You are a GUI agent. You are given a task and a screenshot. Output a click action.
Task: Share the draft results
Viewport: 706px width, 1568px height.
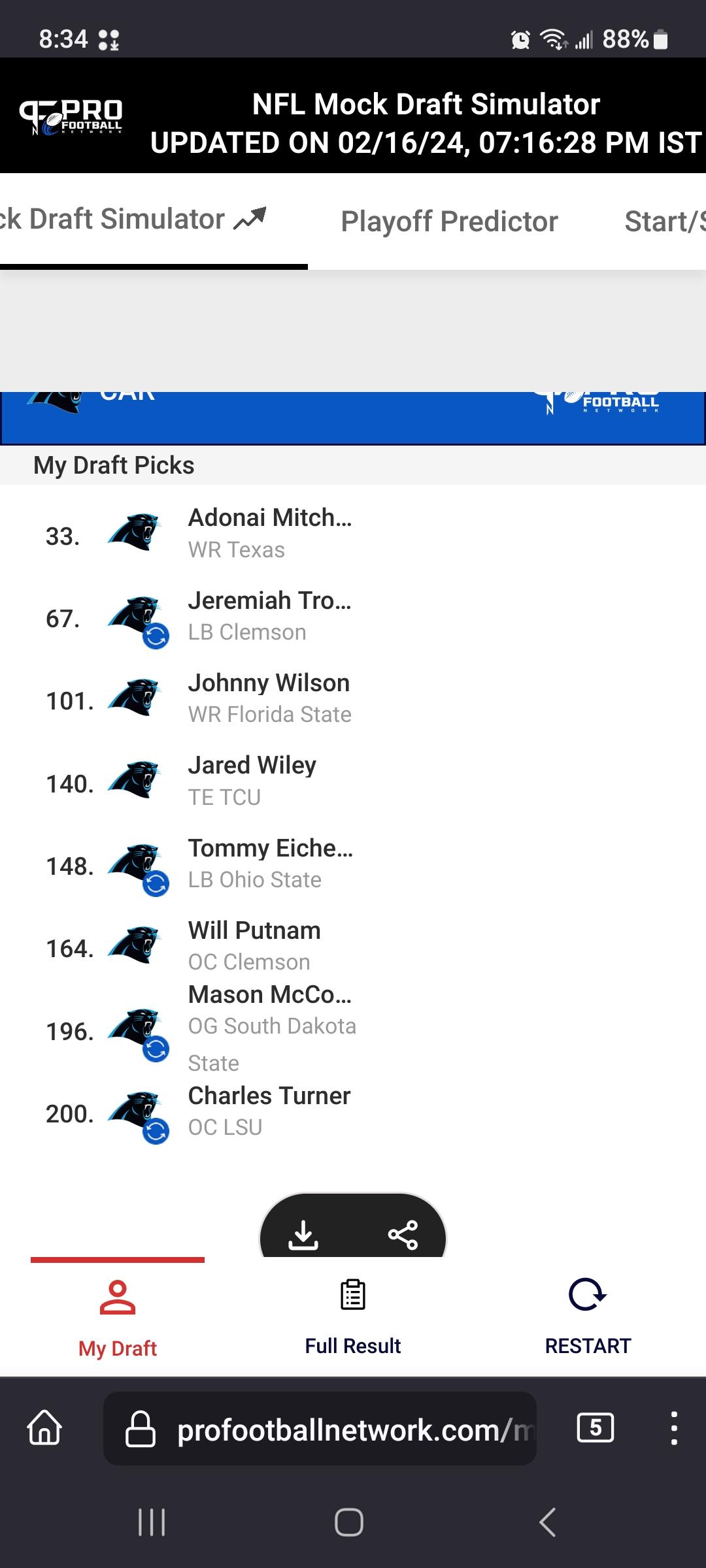tap(403, 1234)
